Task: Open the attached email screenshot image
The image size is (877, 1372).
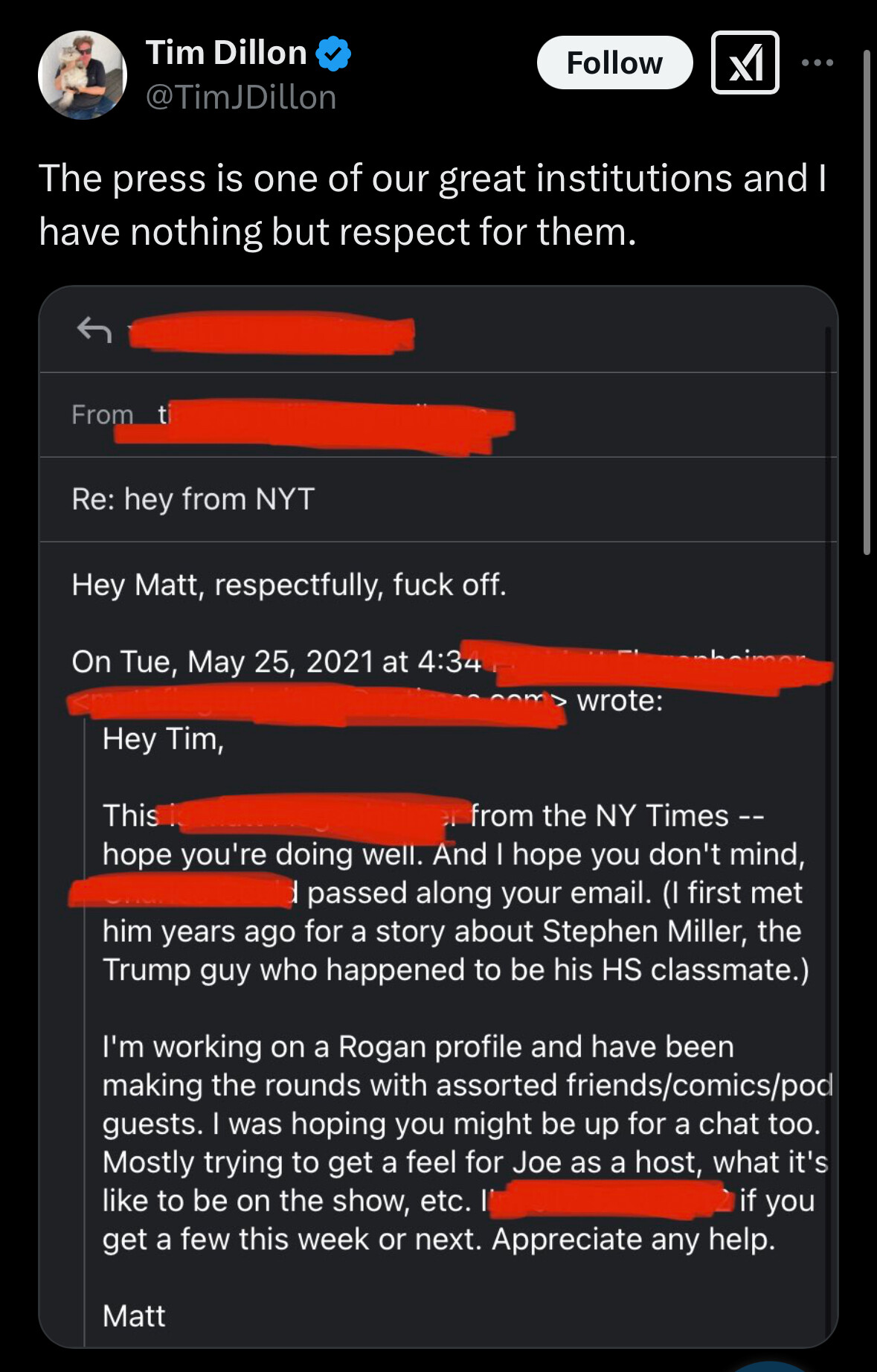Action: click(x=438, y=818)
